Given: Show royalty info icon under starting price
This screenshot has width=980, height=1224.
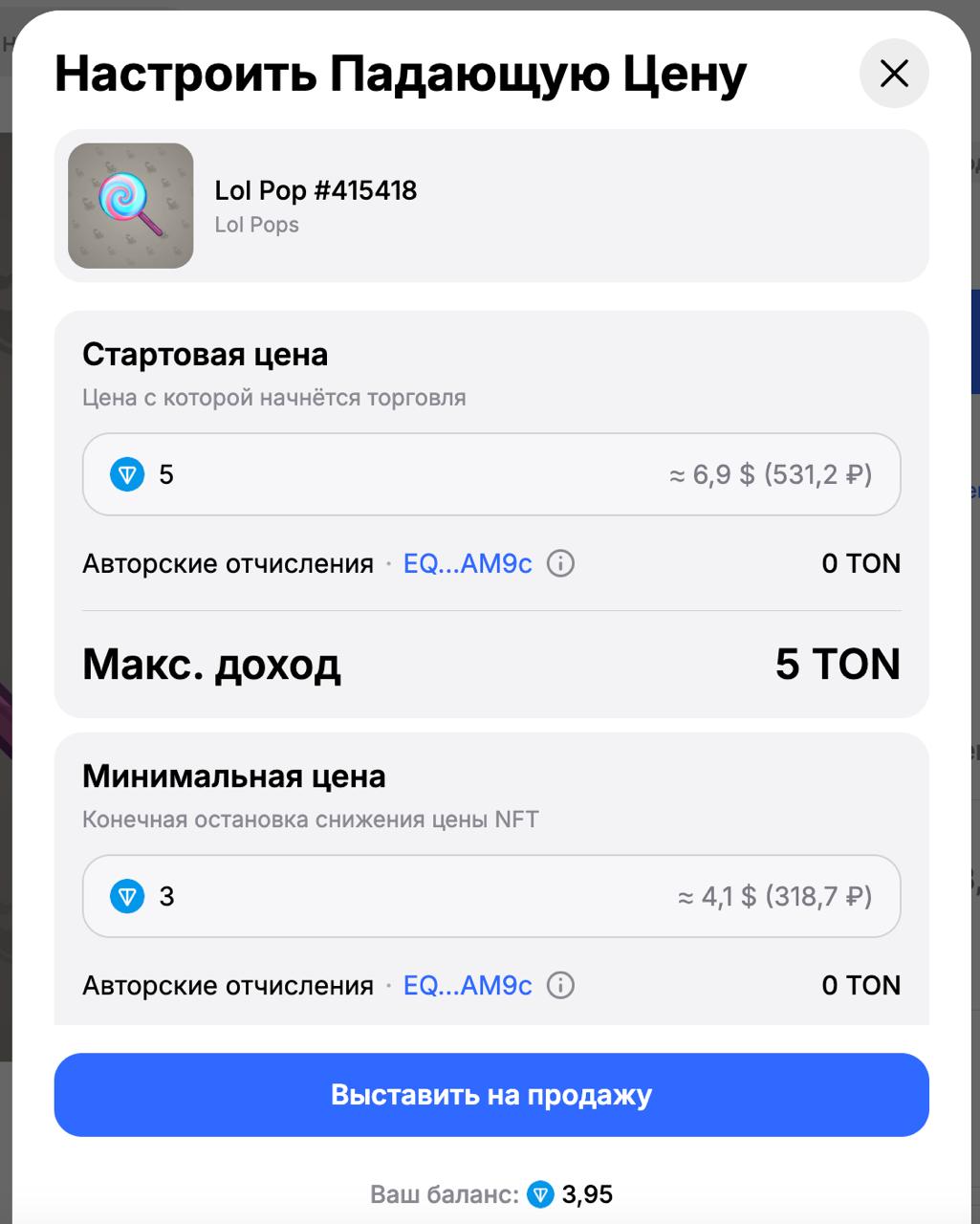Looking at the screenshot, I should pos(560,563).
